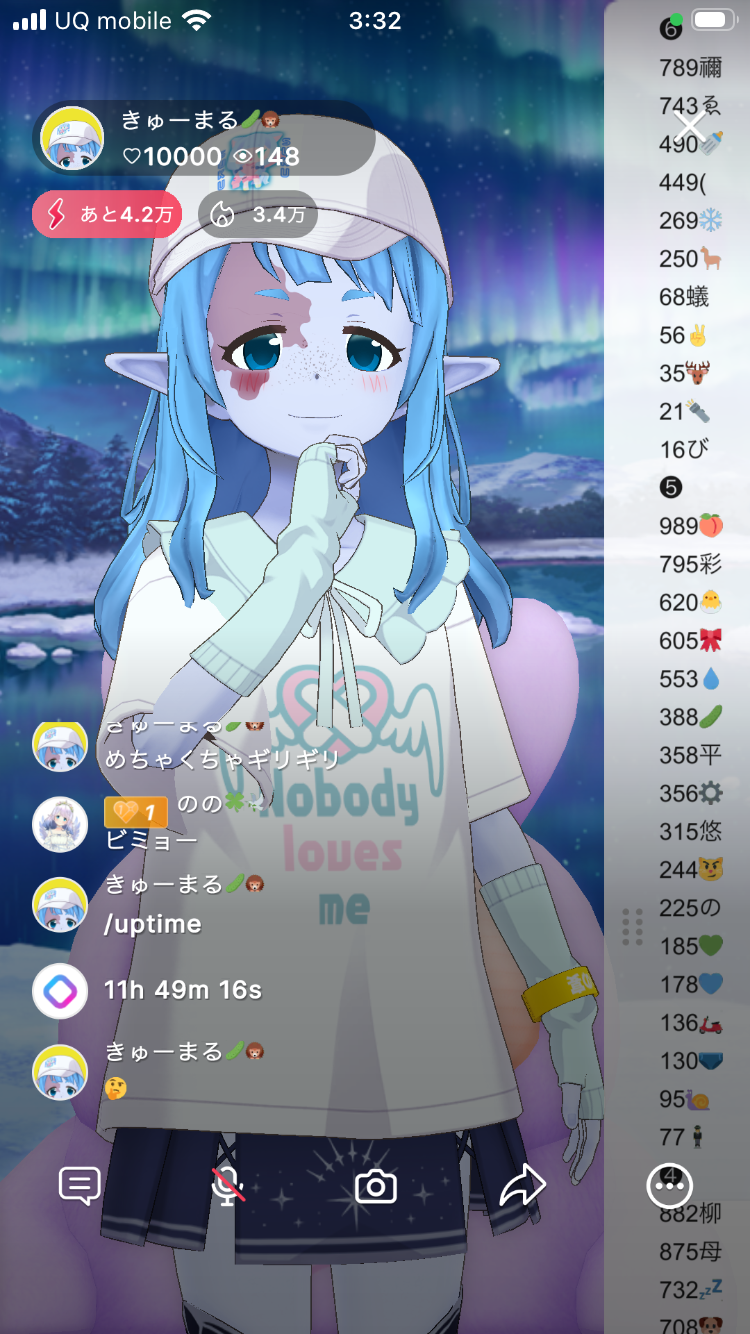Toggle the muted microphone icon
750x1334 pixels.
tap(229, 1187)
